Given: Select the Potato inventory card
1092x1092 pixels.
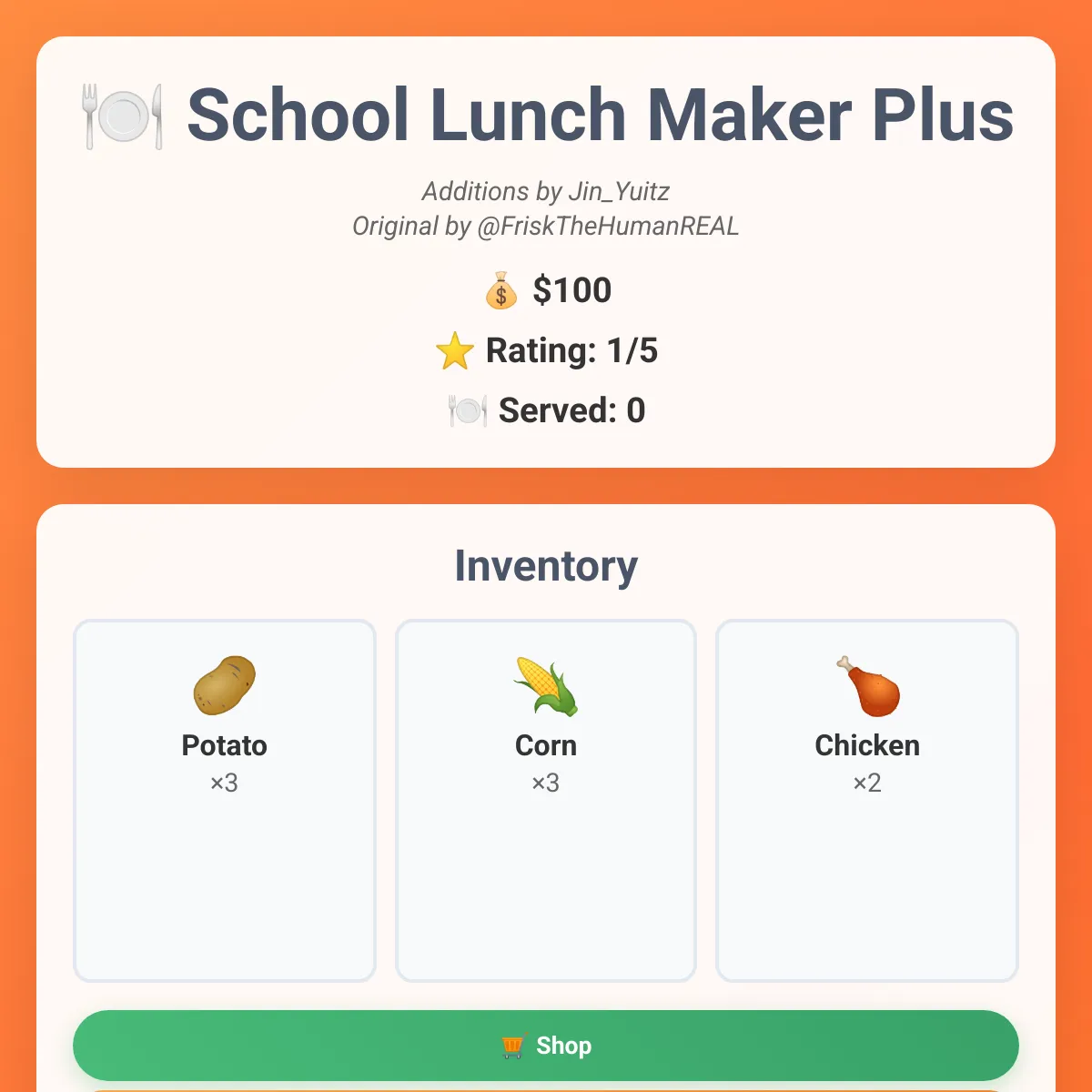Looking at the screenshot, I should pos(224,799).
